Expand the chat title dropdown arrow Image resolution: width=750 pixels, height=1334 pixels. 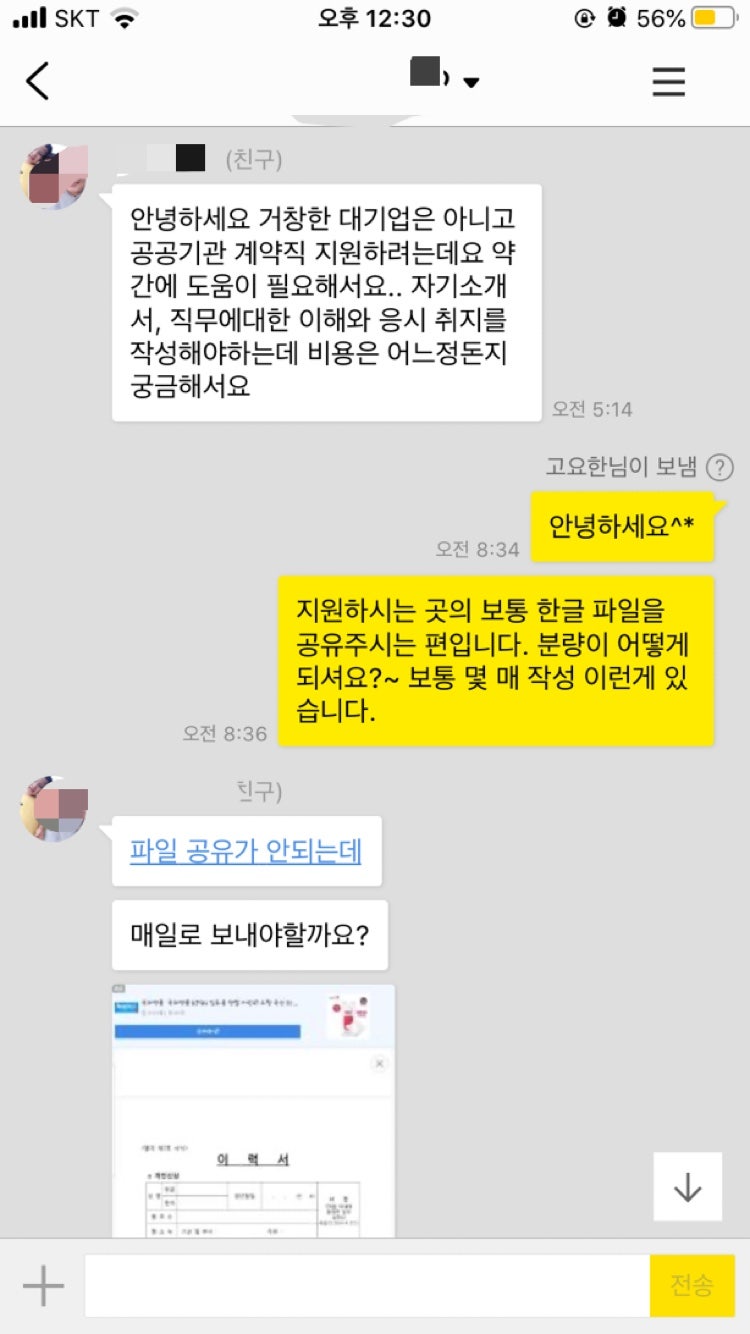471,82
